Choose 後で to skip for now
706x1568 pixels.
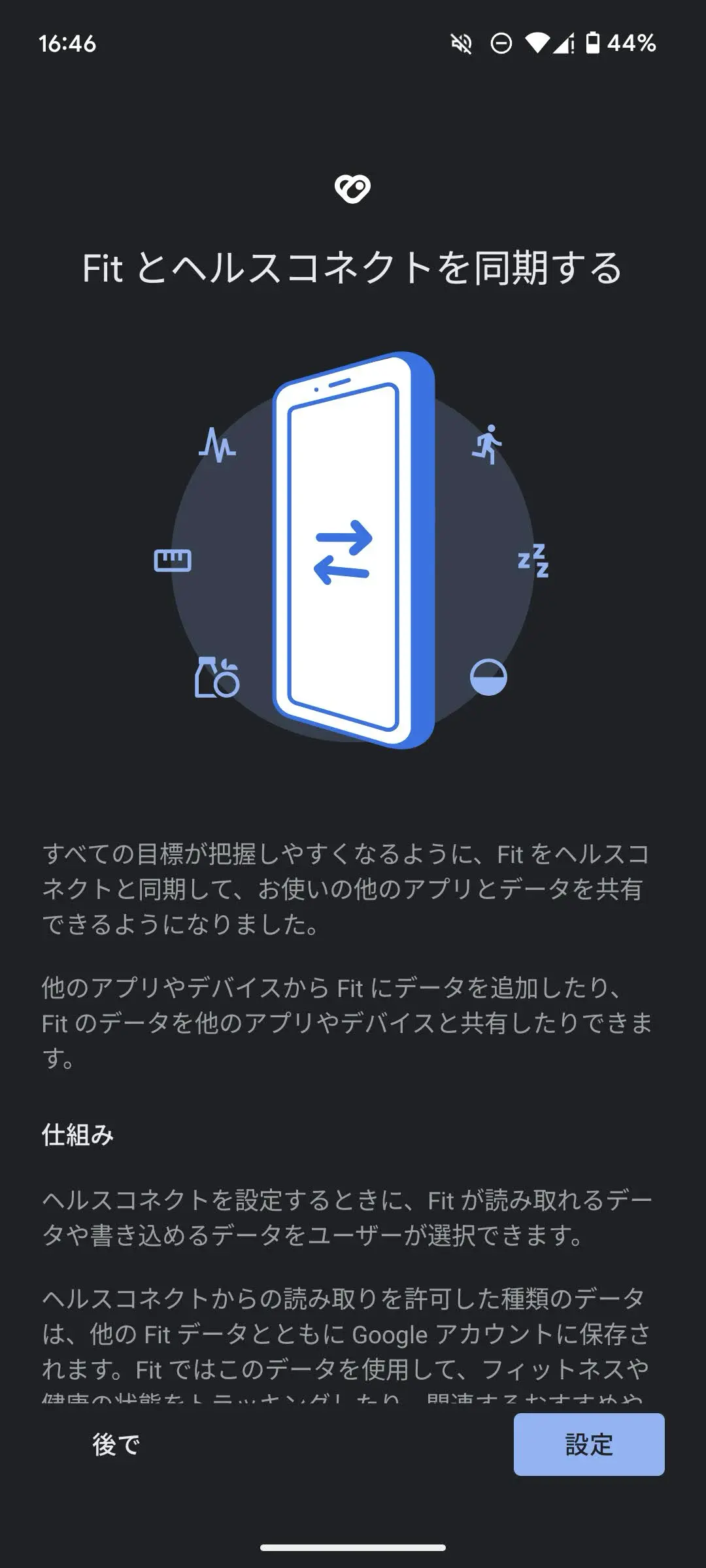pos(116,1445)
